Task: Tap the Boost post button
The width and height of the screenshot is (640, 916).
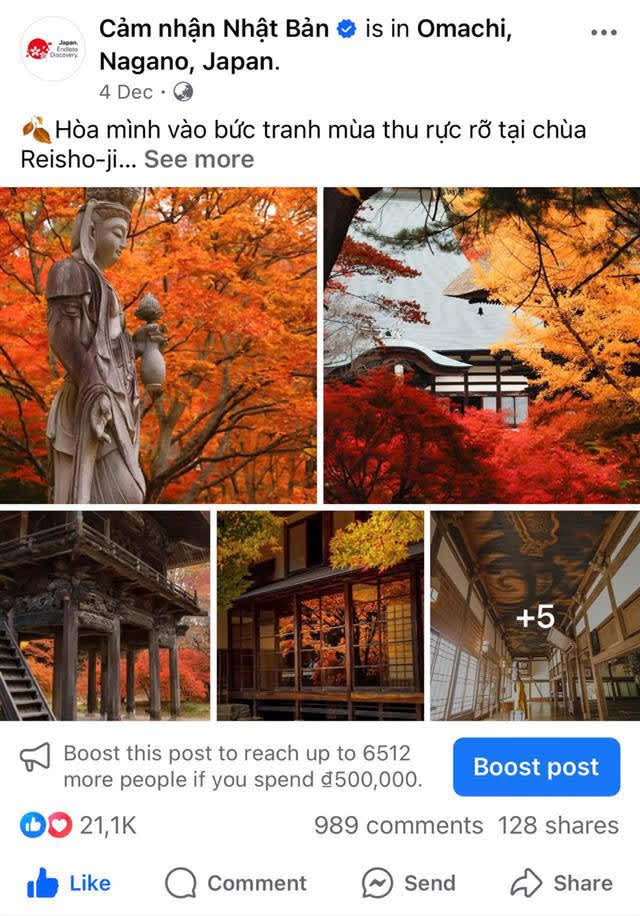Action: [536, 767]
